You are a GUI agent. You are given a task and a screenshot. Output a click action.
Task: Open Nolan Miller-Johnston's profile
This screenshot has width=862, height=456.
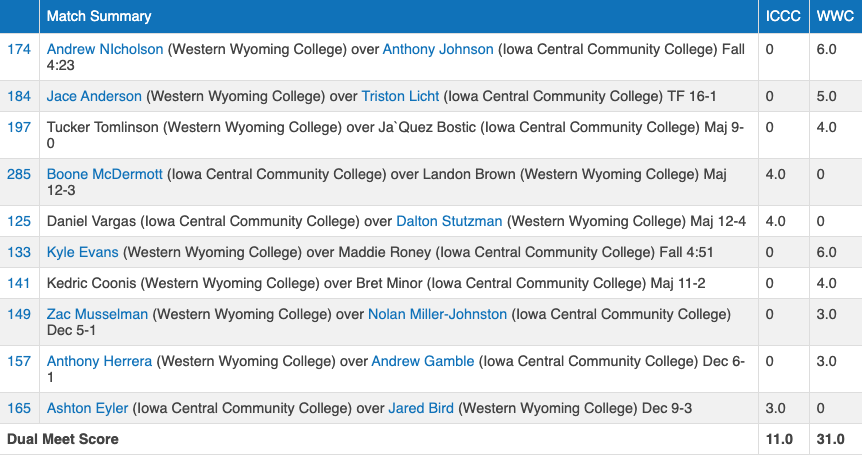(x=437, y=314)
